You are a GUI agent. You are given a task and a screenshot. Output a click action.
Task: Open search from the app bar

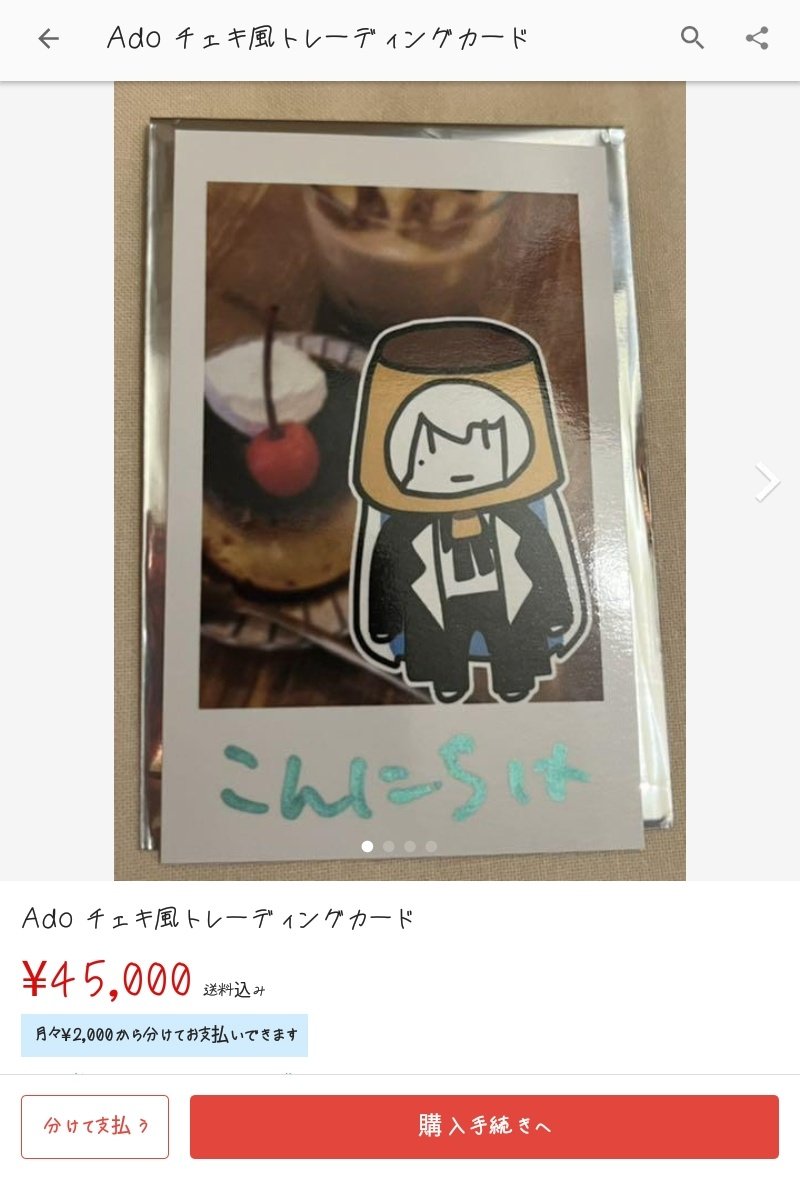pos(692,39)
